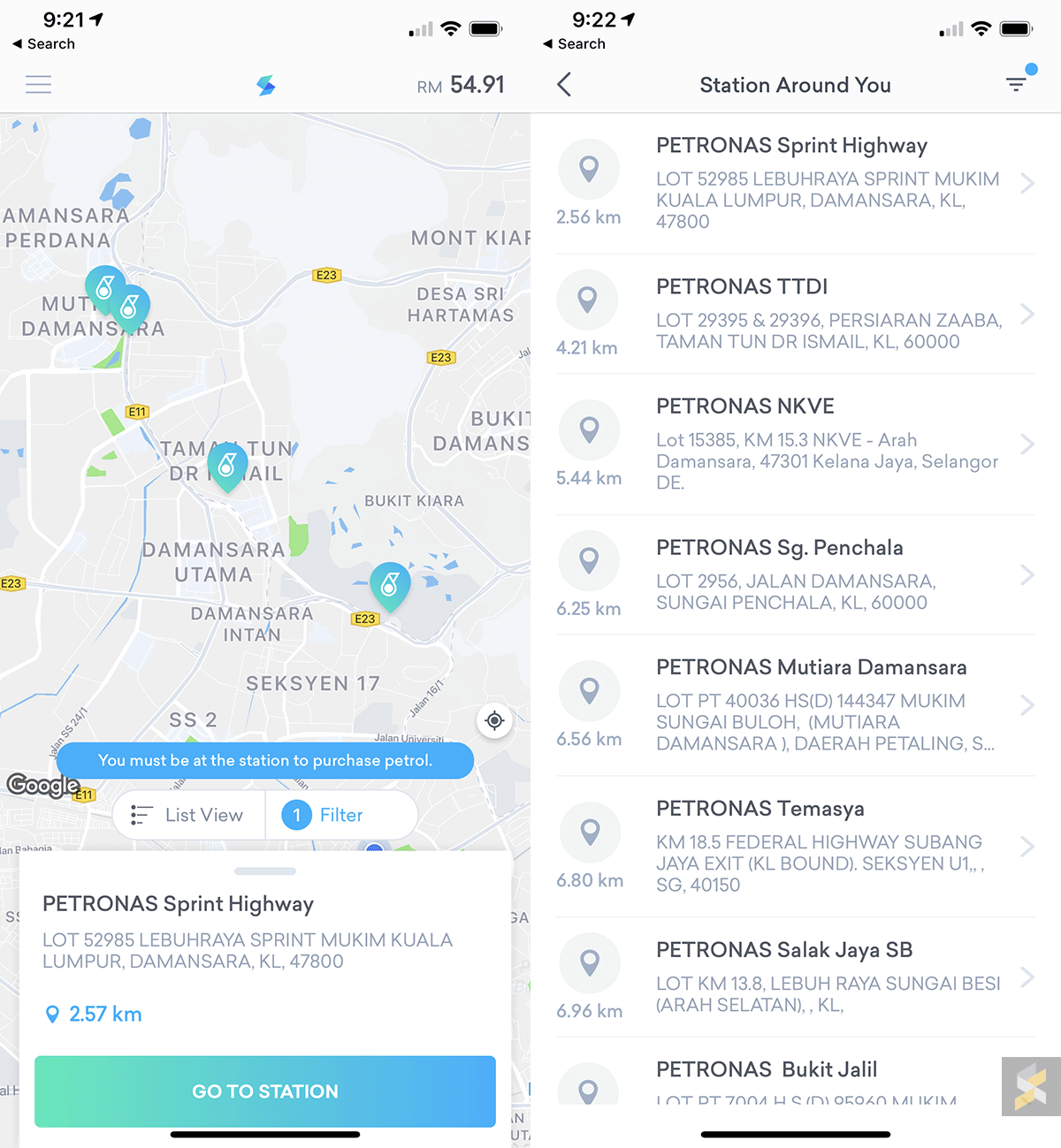Open PETRONAS Sprint Highway in the list
This screenshot has height=1148, width=1061.
click(796, 183)
